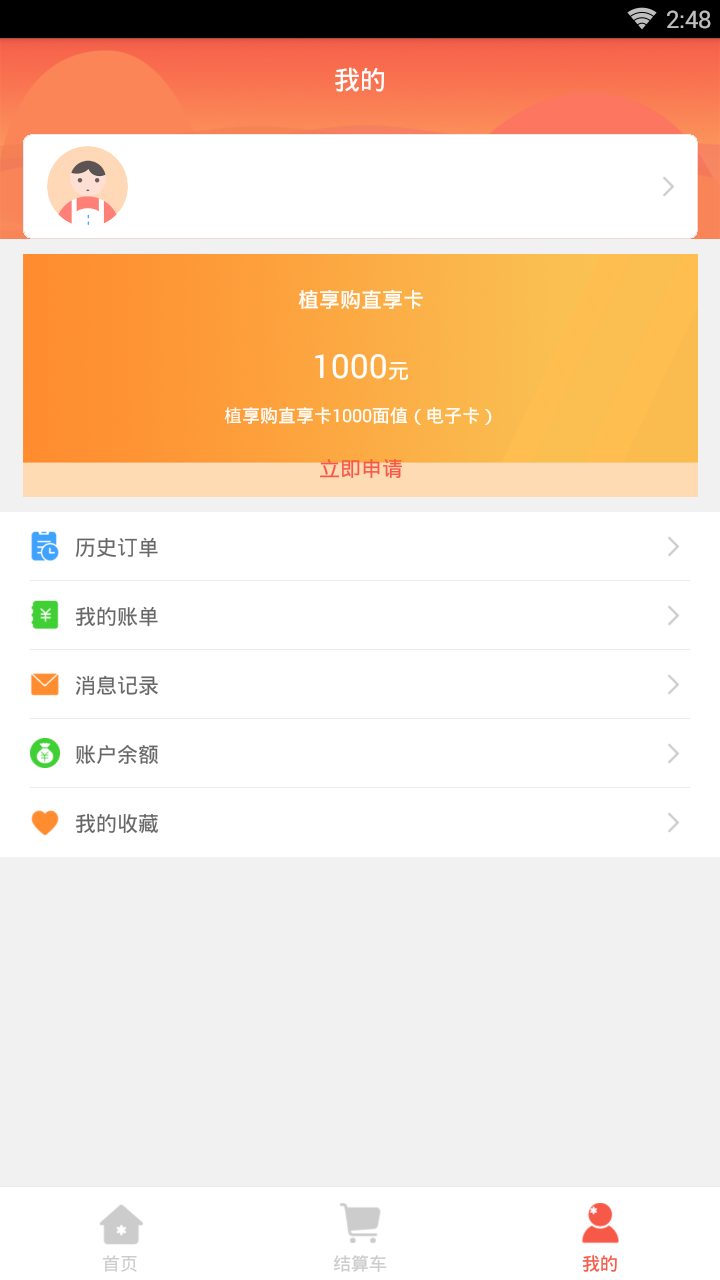Expand the 账户余额 row chevron
The height and width of the screenshot is (1280, 720).
[672, 753]
